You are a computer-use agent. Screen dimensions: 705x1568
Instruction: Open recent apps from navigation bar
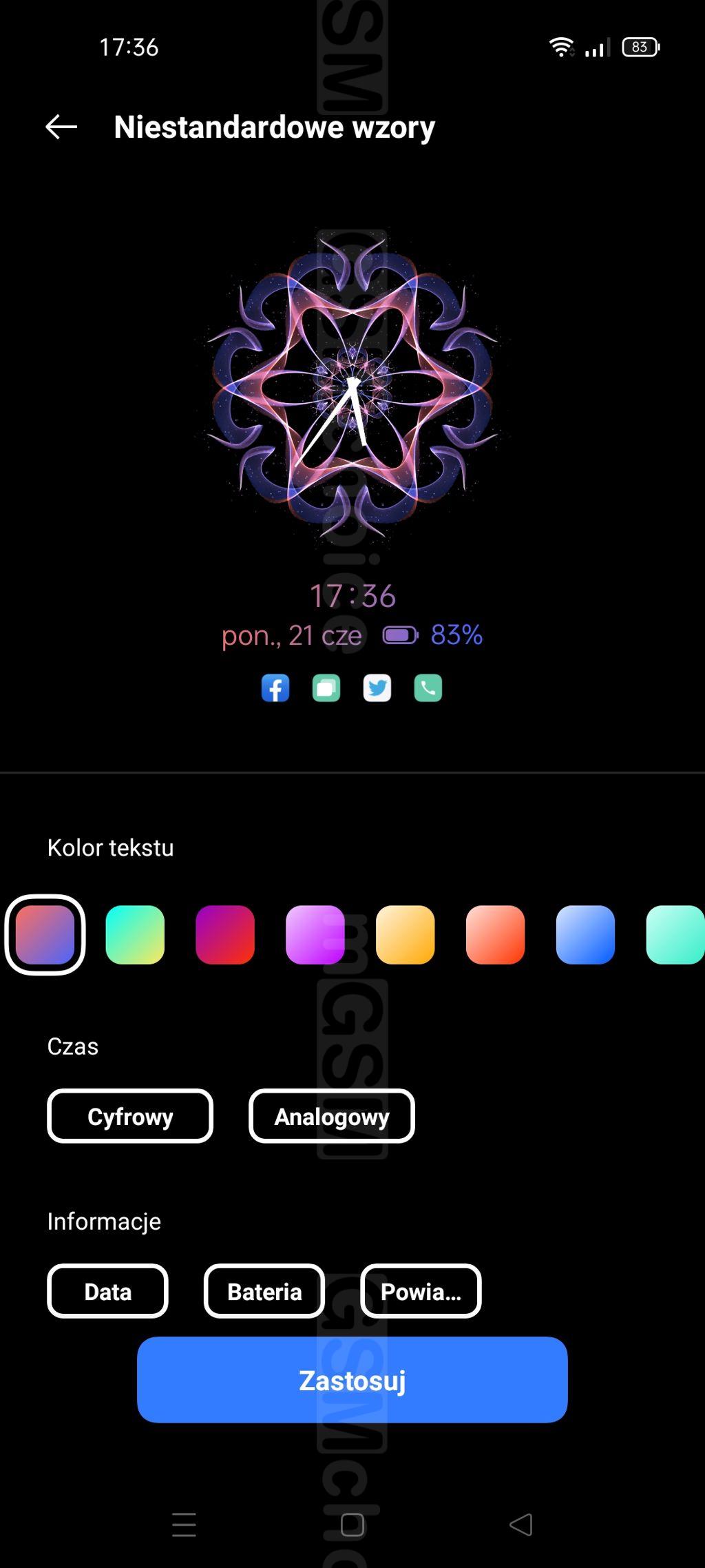point(184,1525)
